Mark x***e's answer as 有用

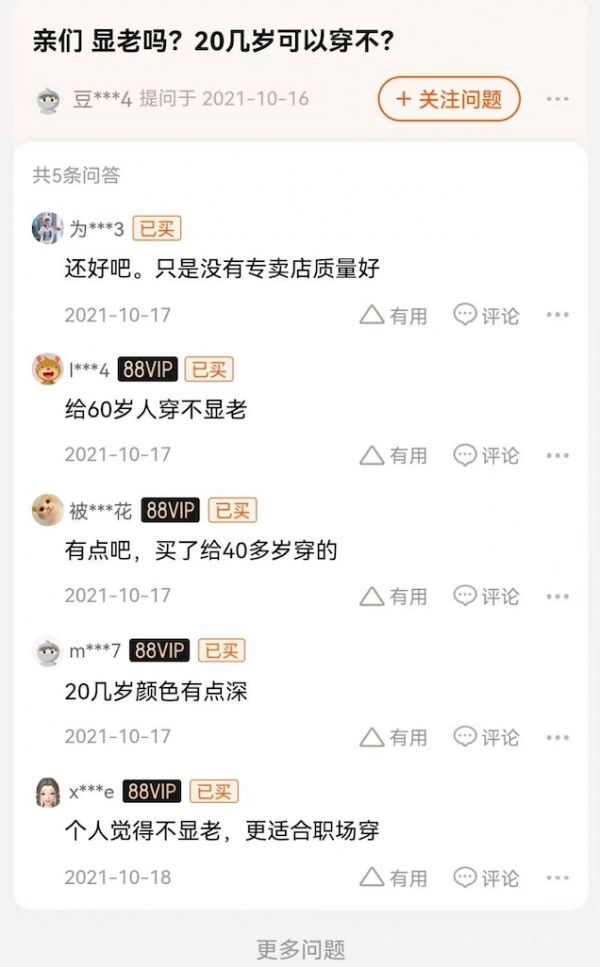point(393,878)
